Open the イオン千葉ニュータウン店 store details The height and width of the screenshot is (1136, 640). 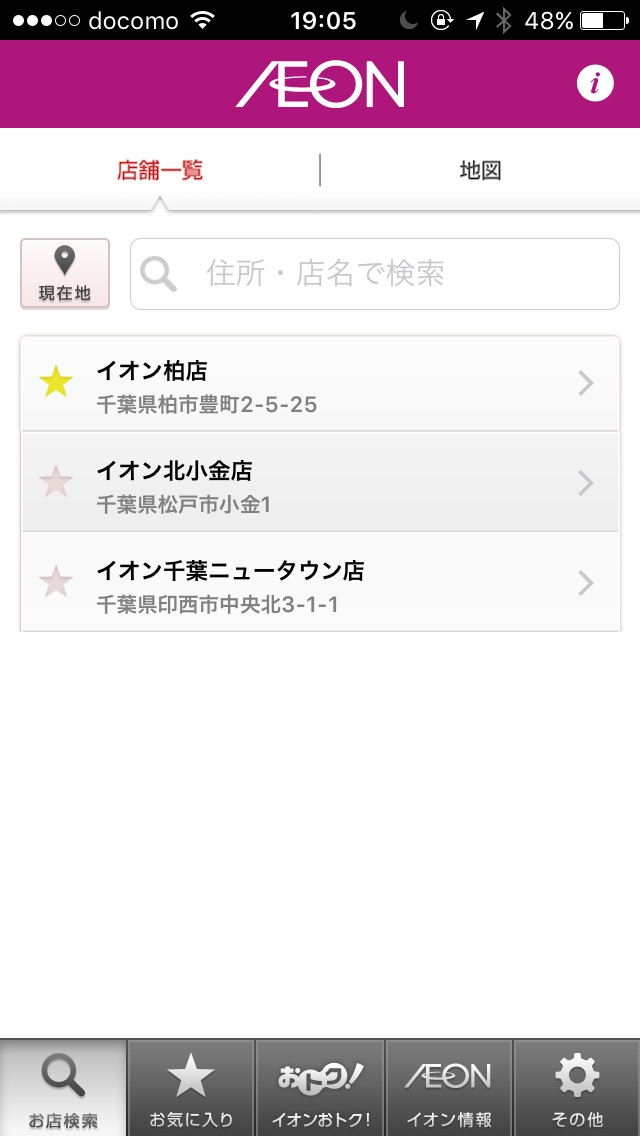pos(330,585)
